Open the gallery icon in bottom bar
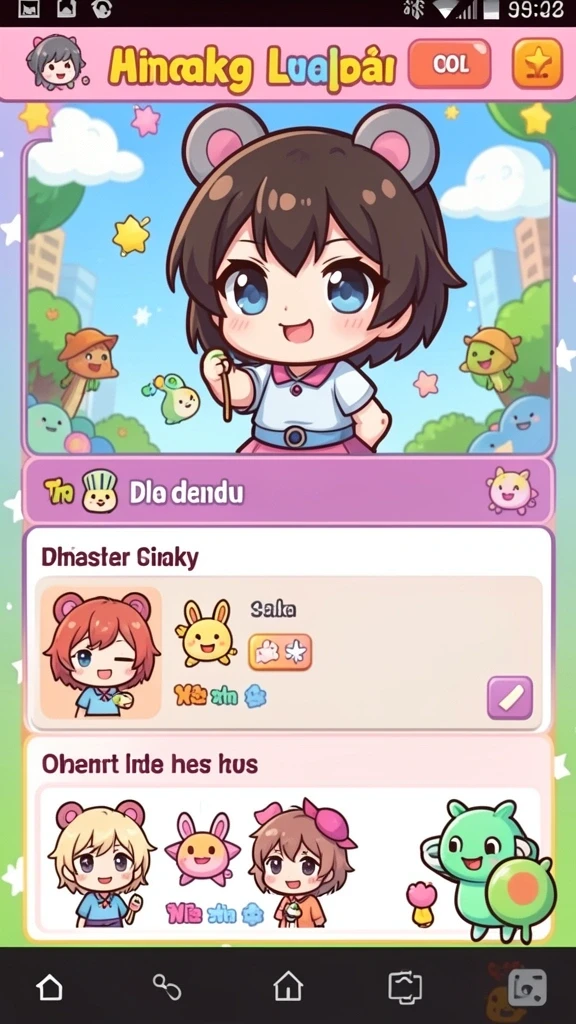The height and width of the screenshot is (1024, 576). pyautogui.click(x=527, y=988)
